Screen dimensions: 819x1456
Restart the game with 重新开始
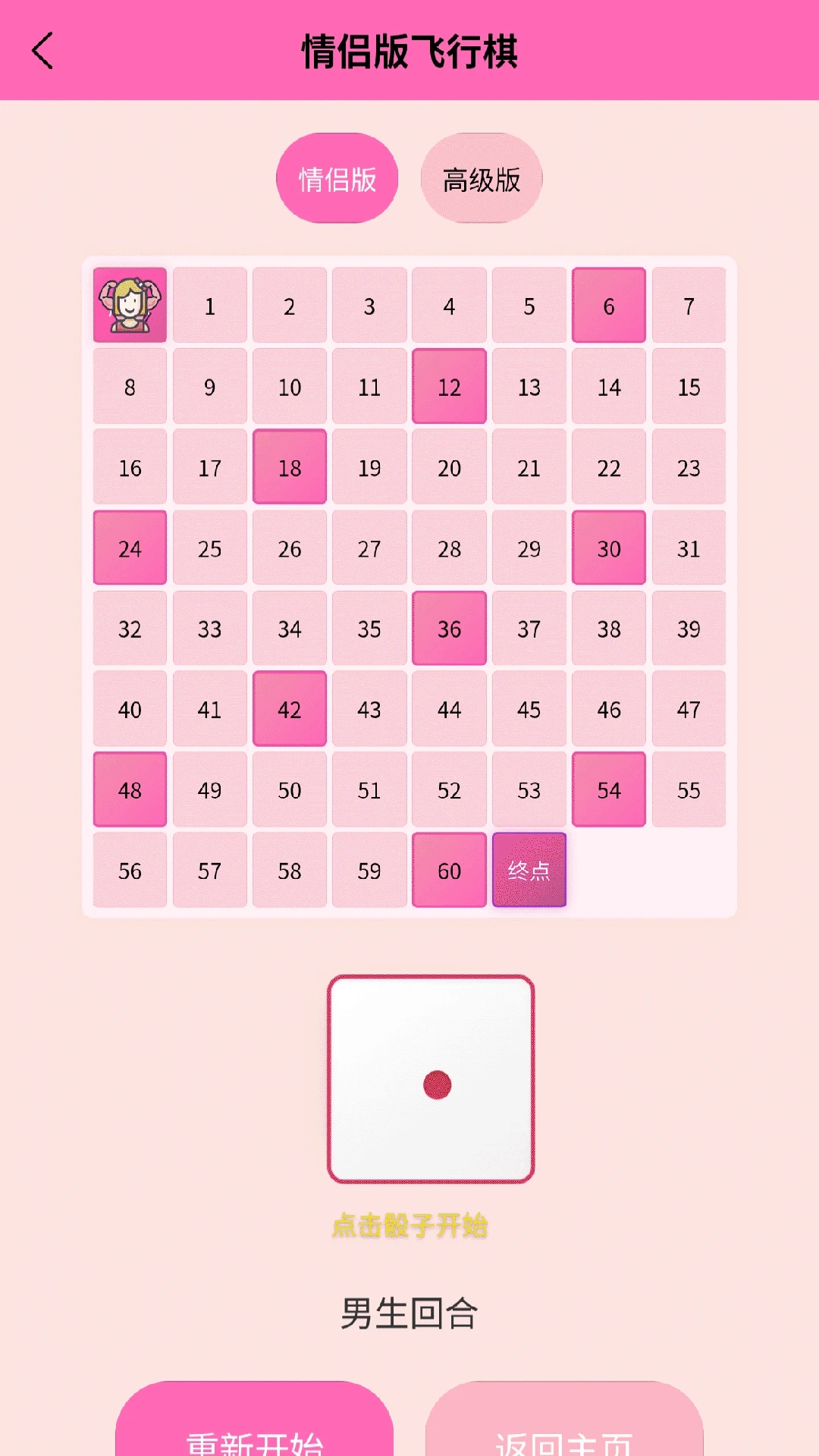coord(255,1429)
